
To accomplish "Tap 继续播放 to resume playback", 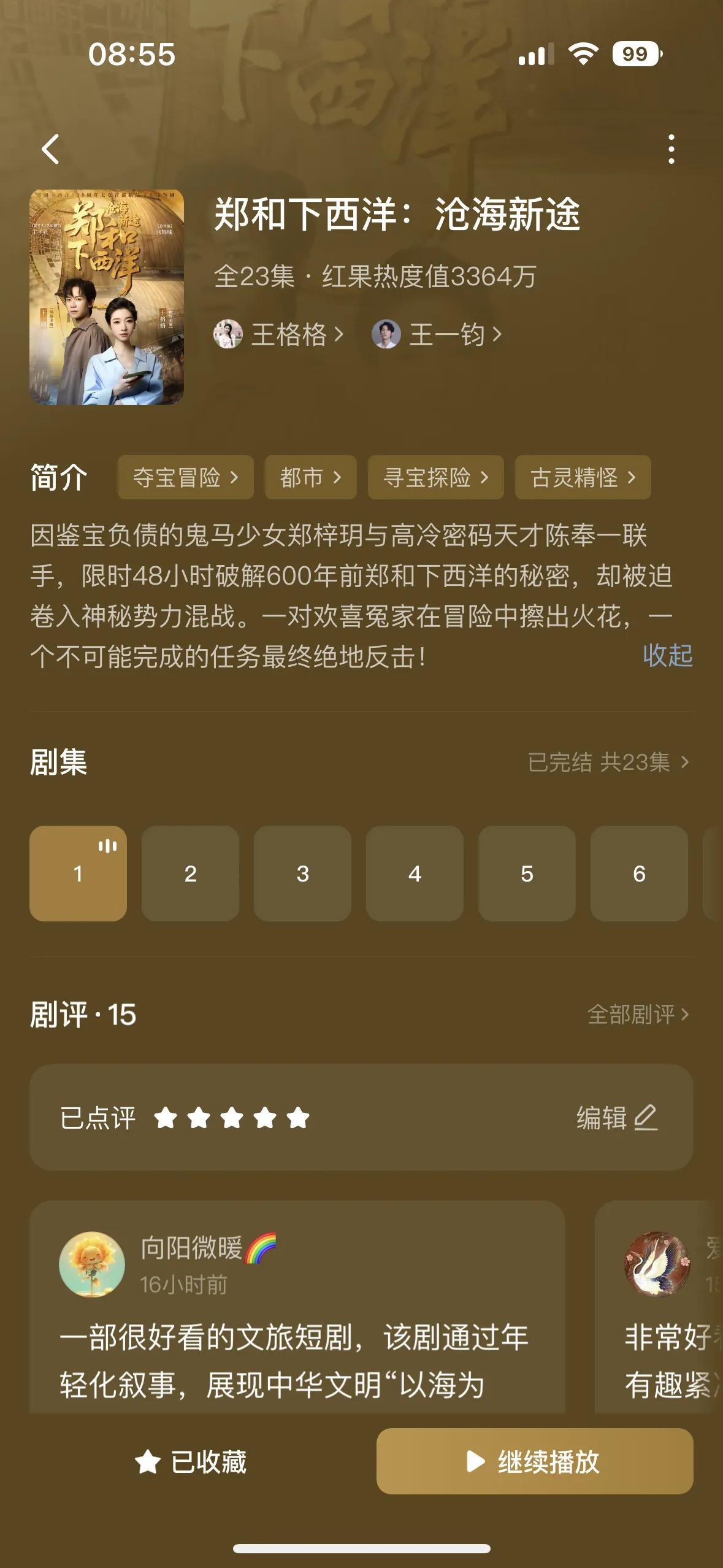I will (x=534, y=1462).
